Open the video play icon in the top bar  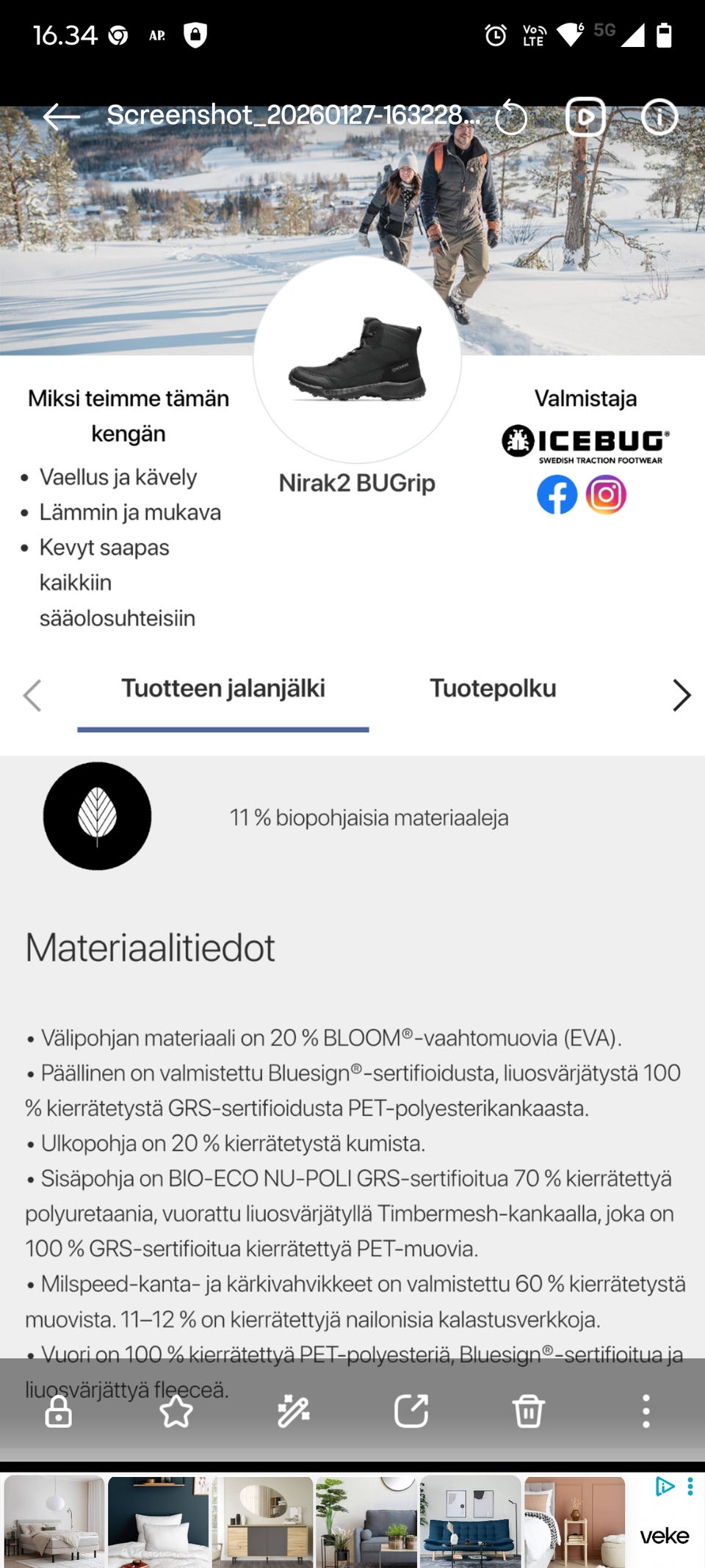pos(585,117)
